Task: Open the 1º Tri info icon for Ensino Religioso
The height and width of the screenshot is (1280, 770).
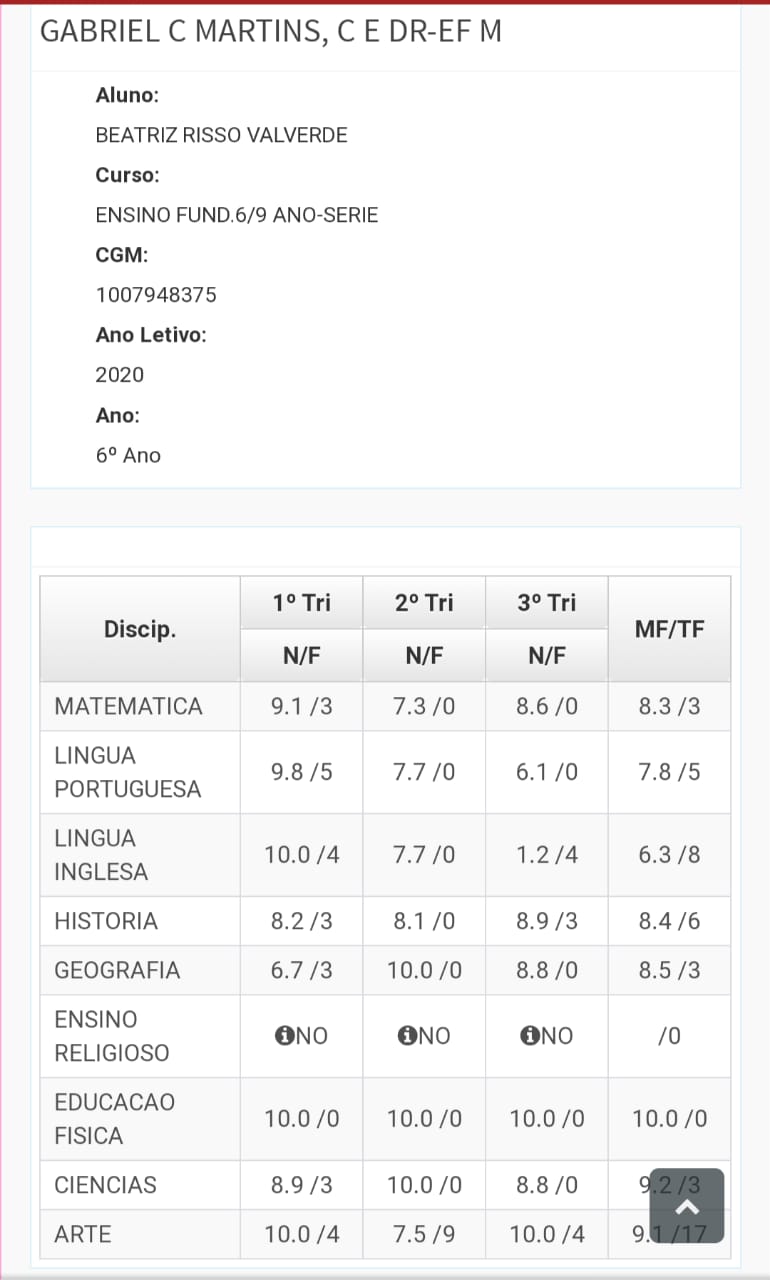Action: coord(284,1036)
